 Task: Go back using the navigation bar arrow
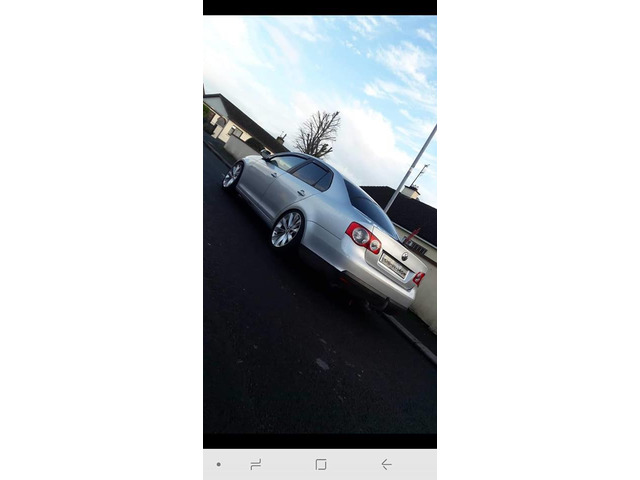point(386,464)
